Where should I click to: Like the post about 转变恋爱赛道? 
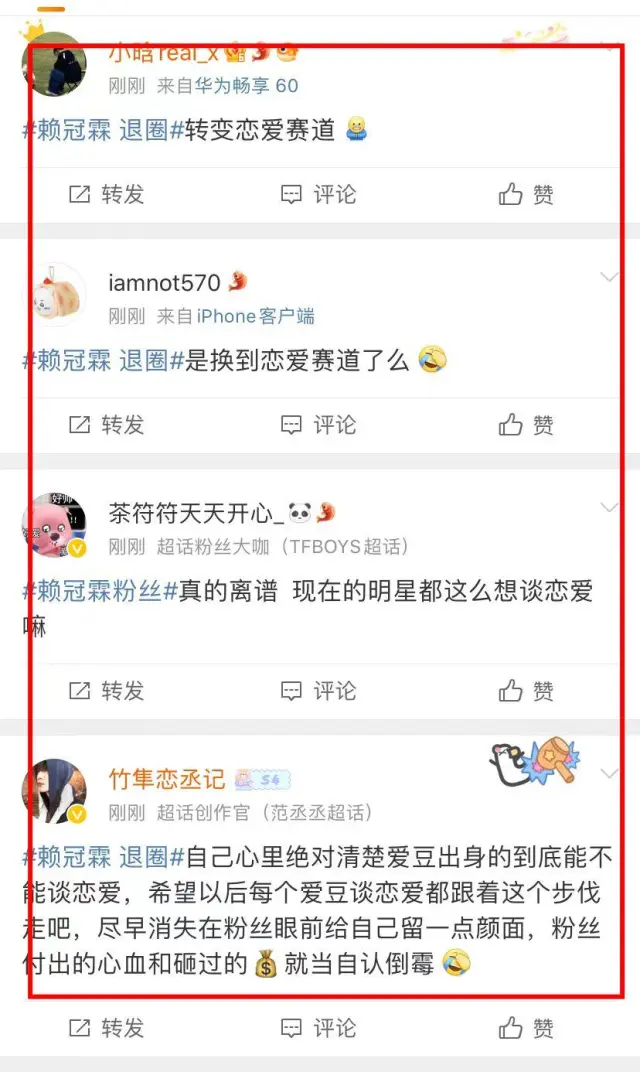coord(526,194)
